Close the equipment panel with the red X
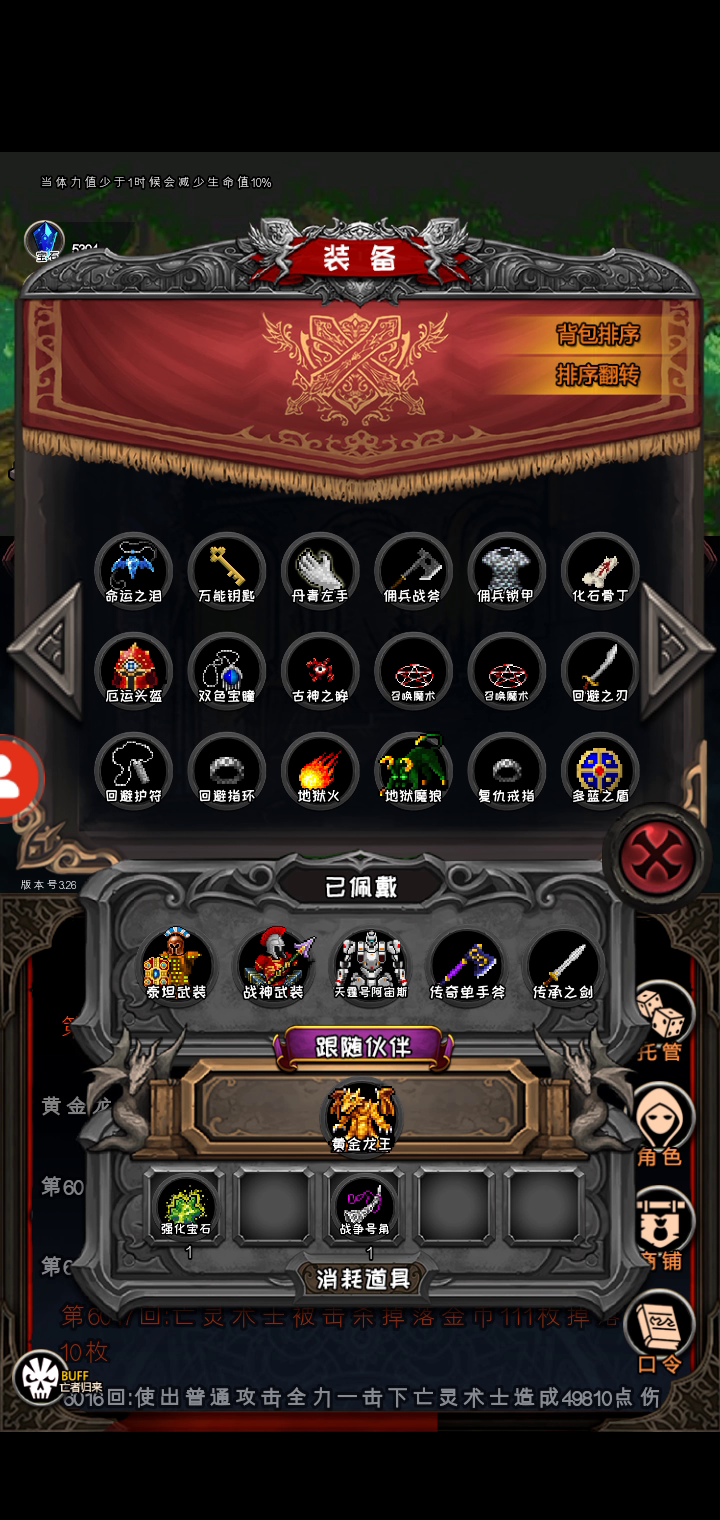 [x=657, y=857]
